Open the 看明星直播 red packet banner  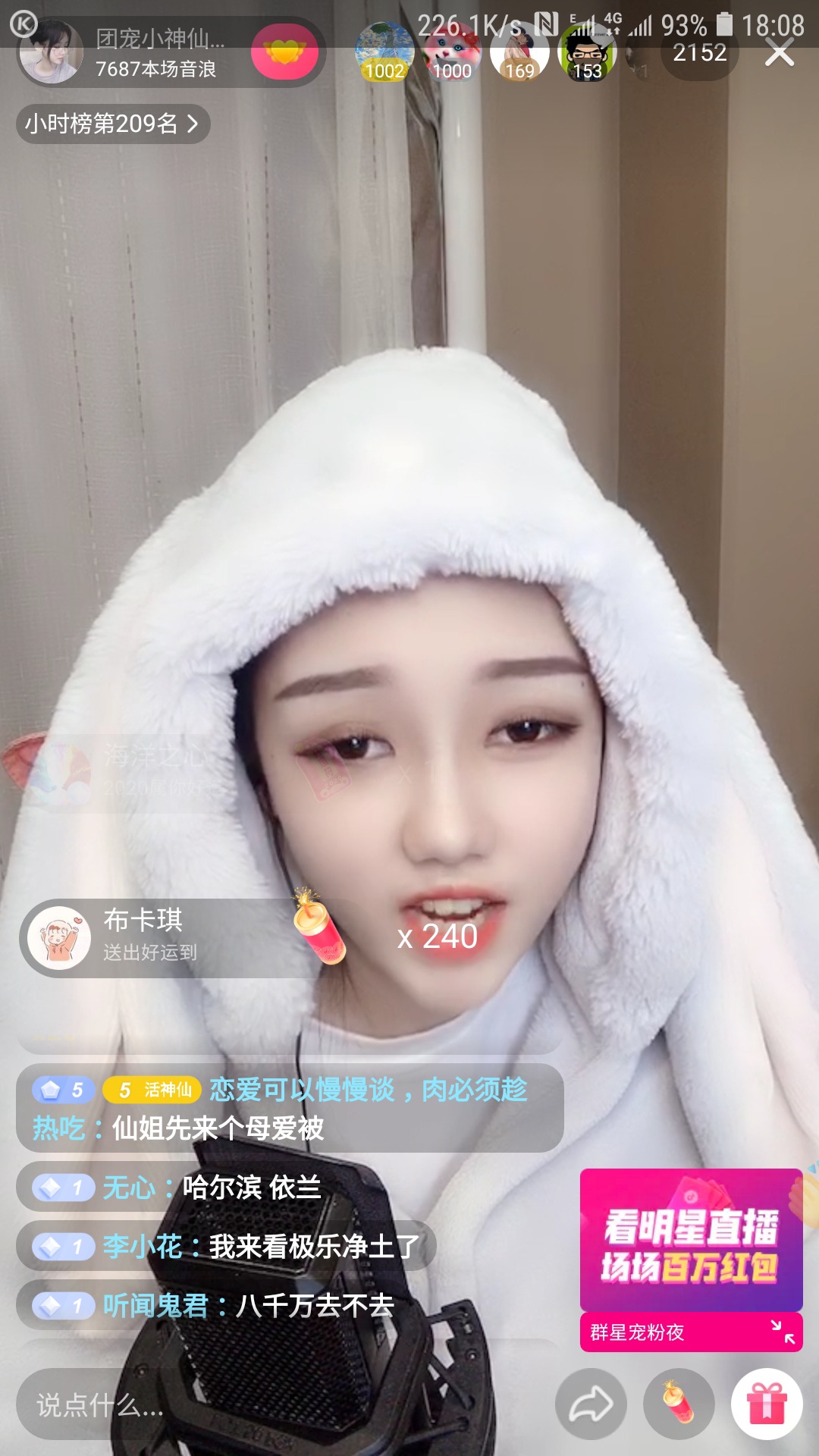coord(691,1240)
